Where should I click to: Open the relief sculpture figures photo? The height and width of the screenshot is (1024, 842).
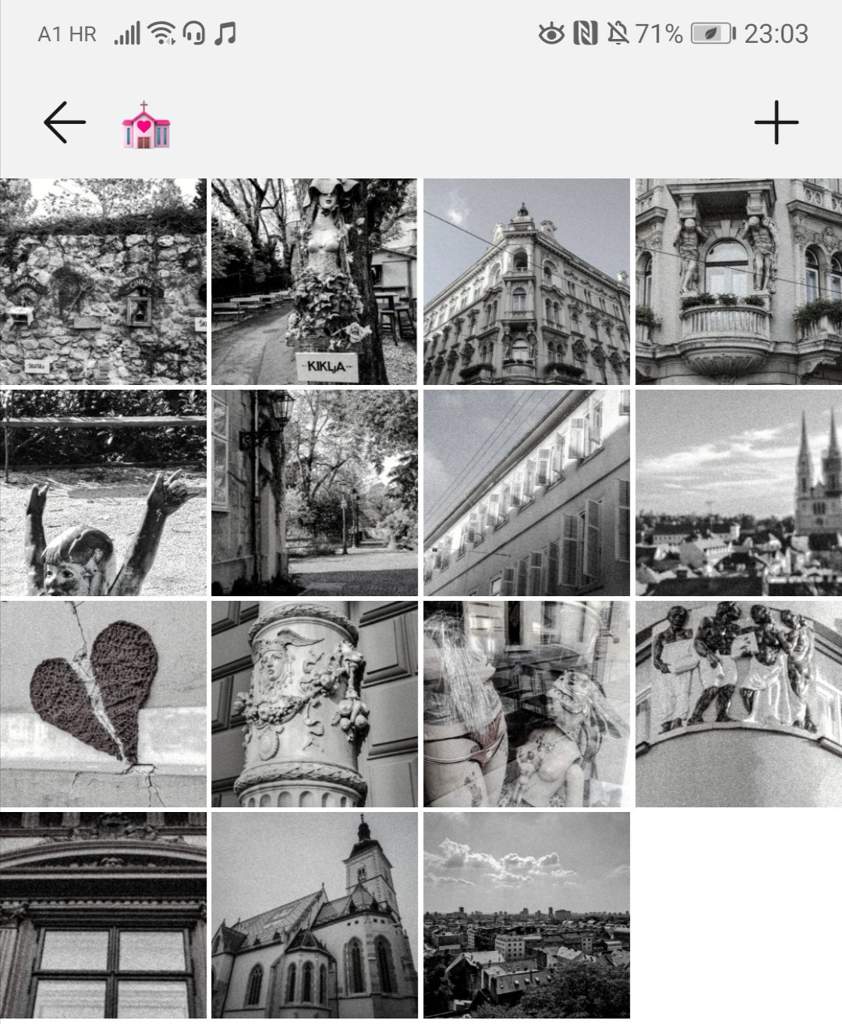738,704
